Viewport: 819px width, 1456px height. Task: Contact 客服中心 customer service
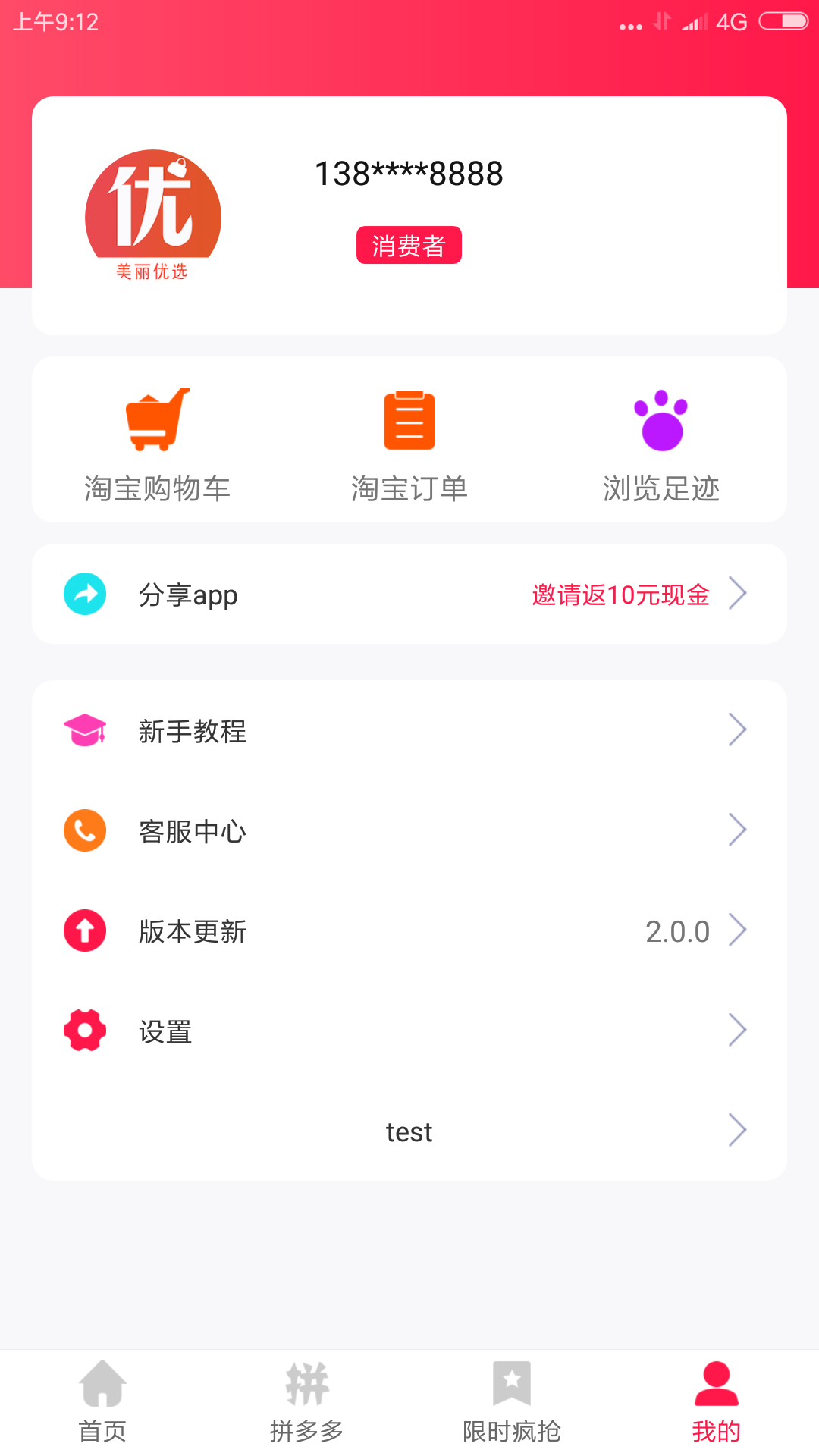point(409,831)
